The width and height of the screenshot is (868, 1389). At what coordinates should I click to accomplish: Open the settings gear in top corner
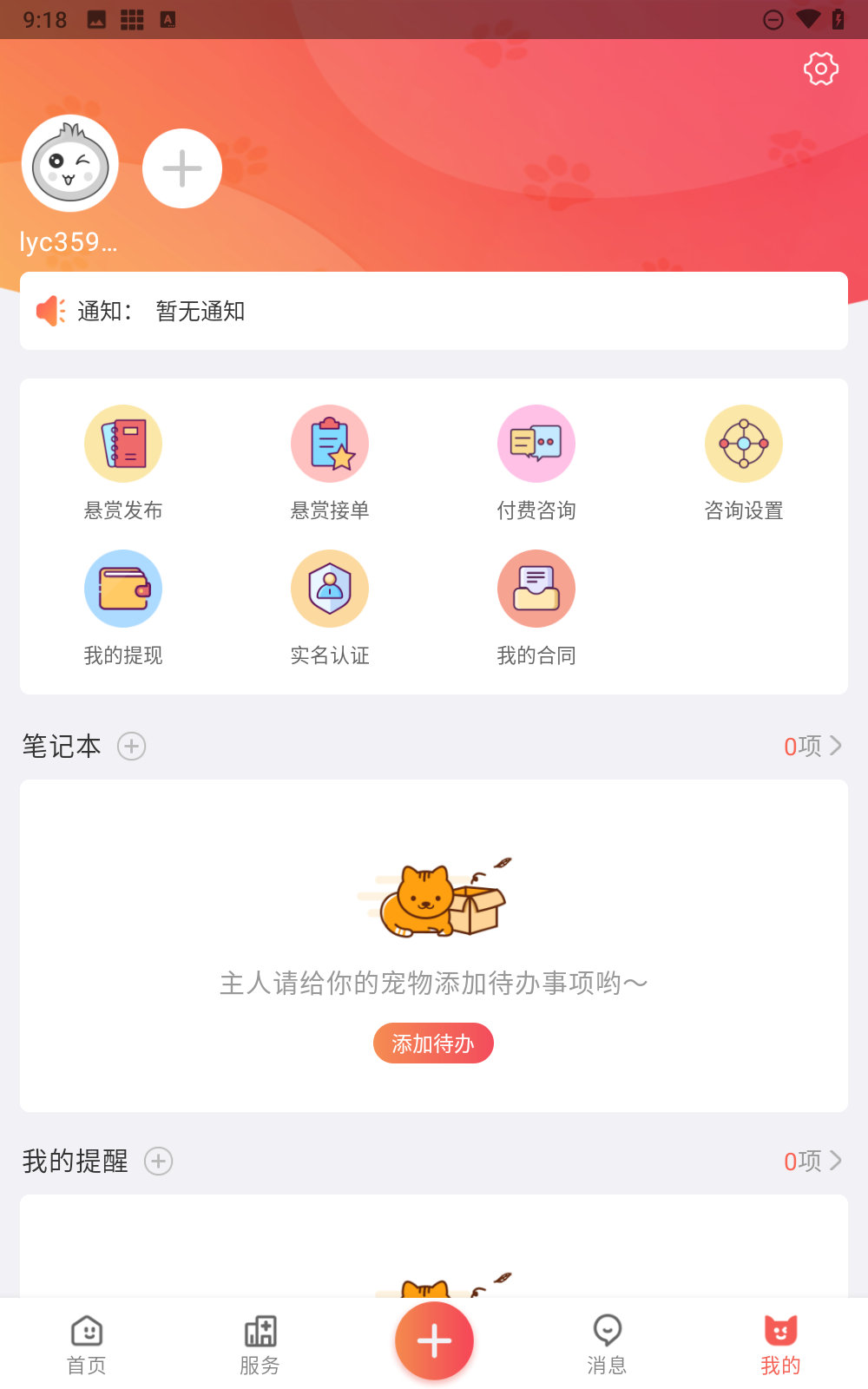[x=819, y=69]
